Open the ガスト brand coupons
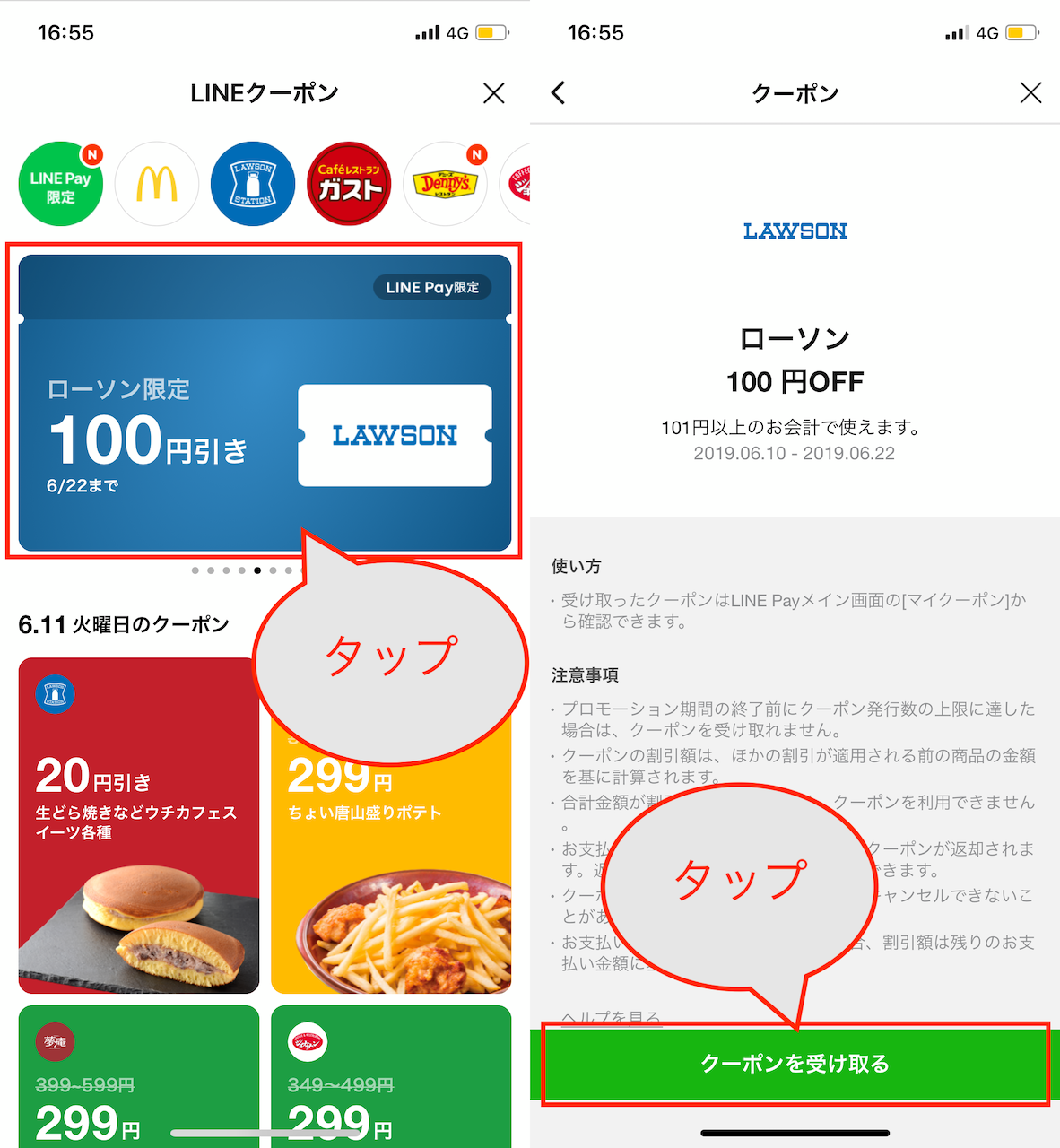 point(349,184)
